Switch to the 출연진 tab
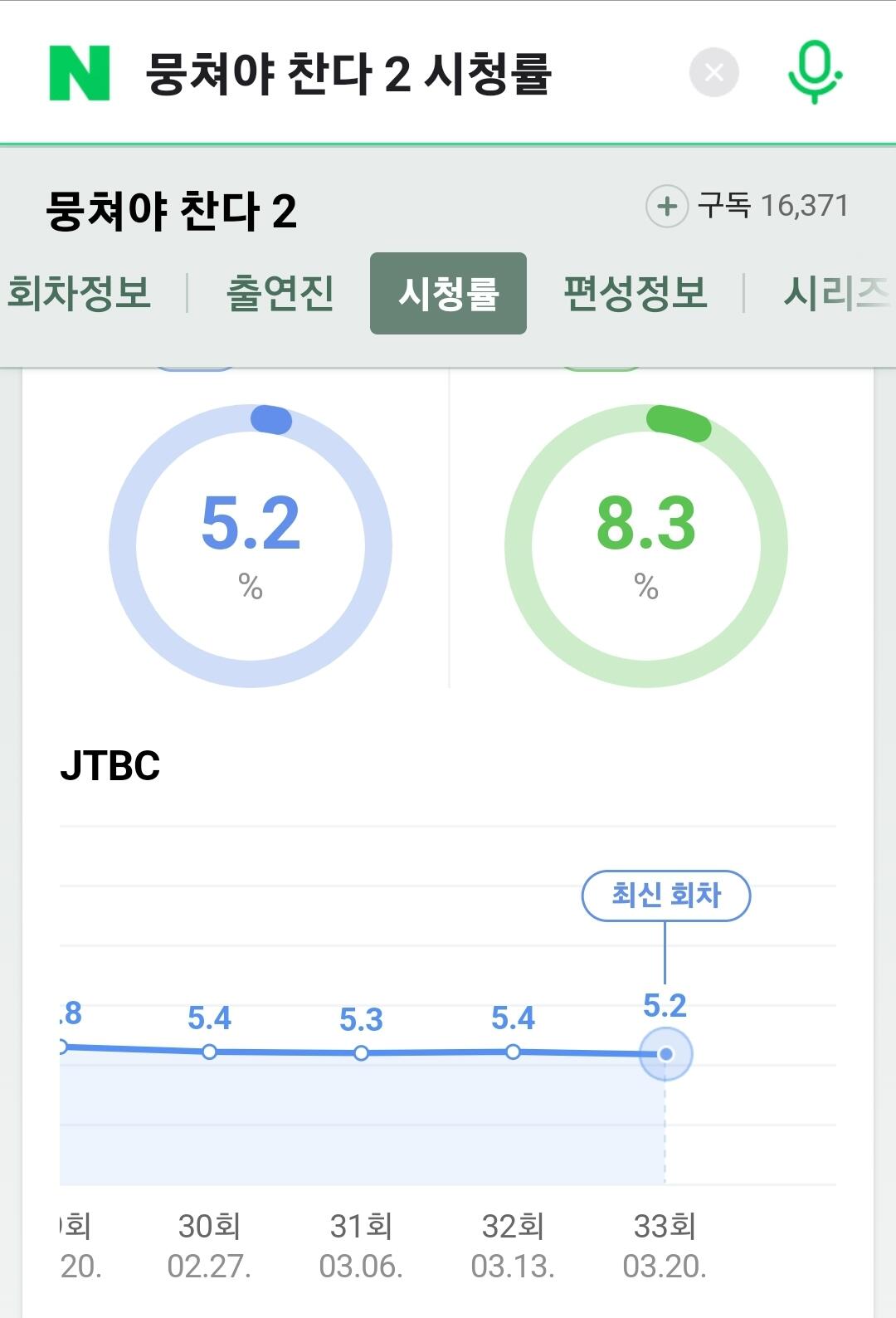Image resolution: width=896 pixels, height=1318 pixels. (280, 293)
